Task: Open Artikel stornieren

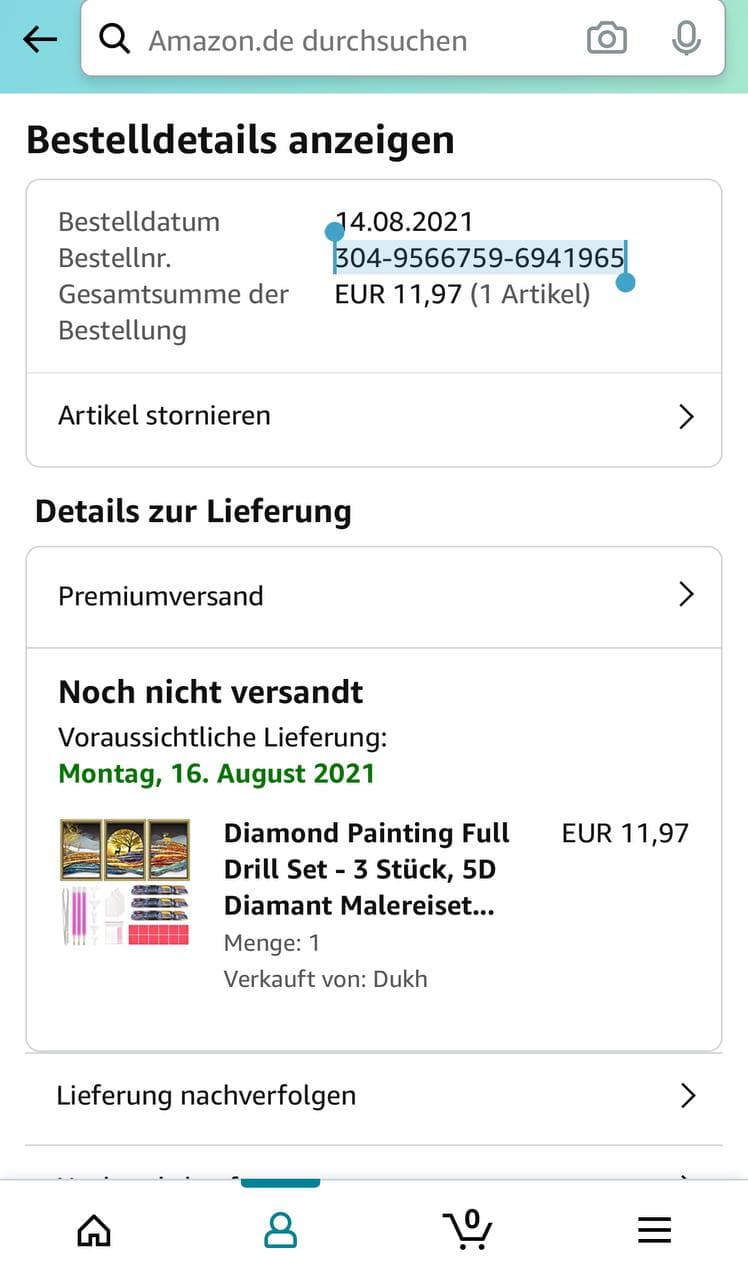Action: point(373,416)
